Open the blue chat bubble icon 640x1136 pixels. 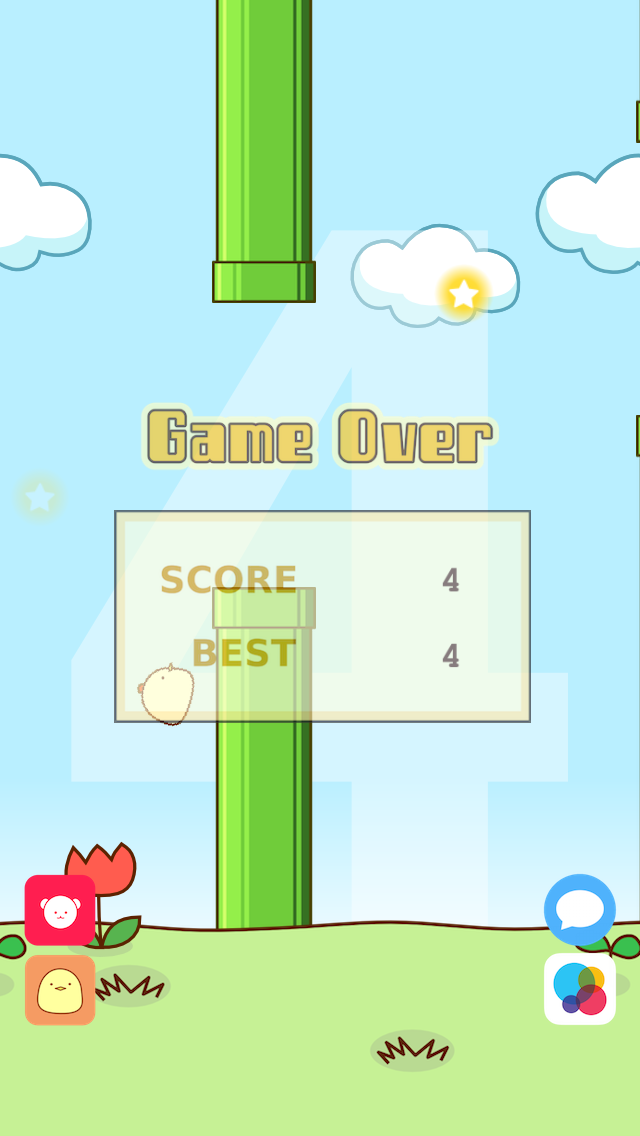(x=580, y=910)
